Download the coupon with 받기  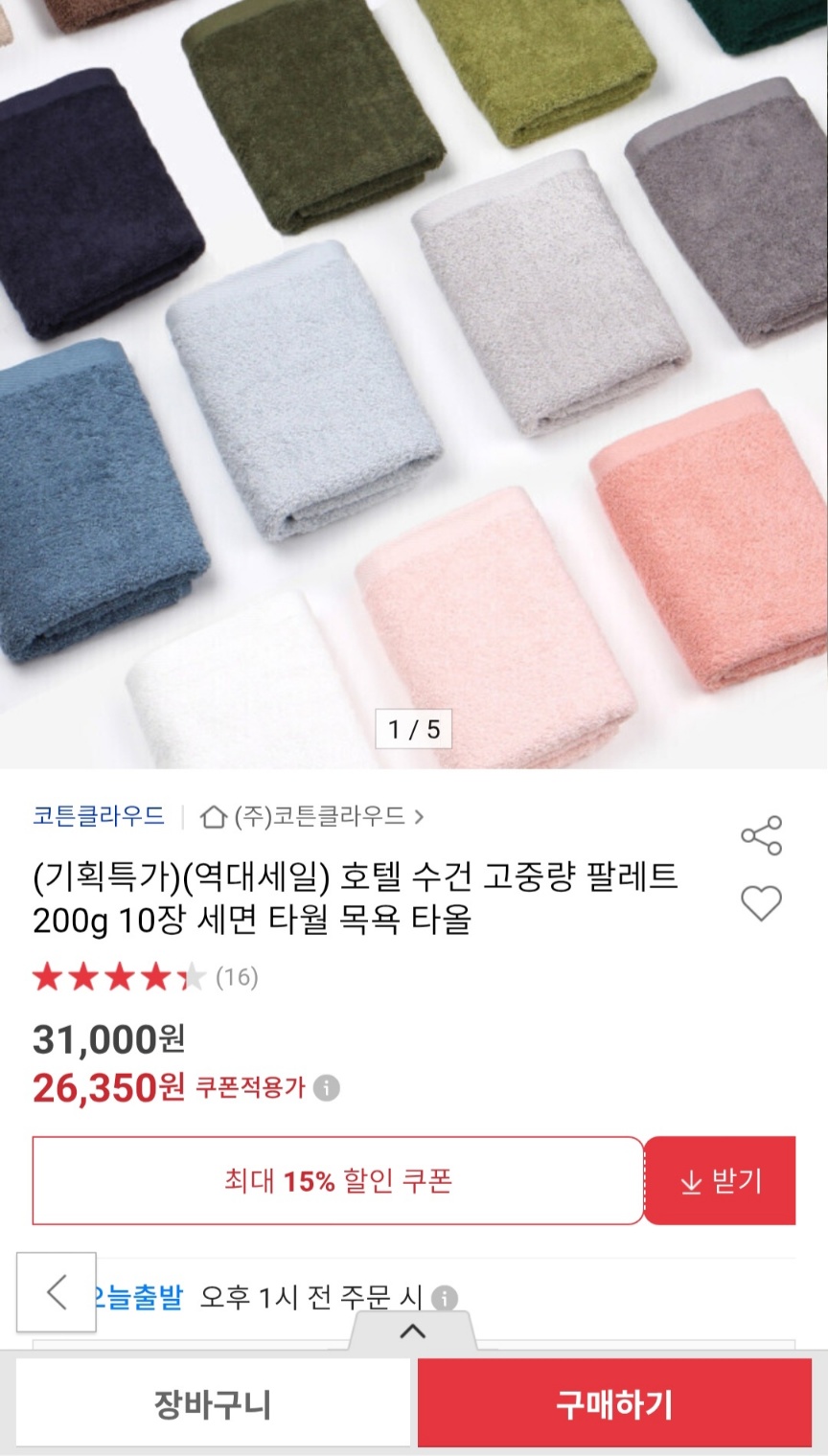tap(720, 1180)
